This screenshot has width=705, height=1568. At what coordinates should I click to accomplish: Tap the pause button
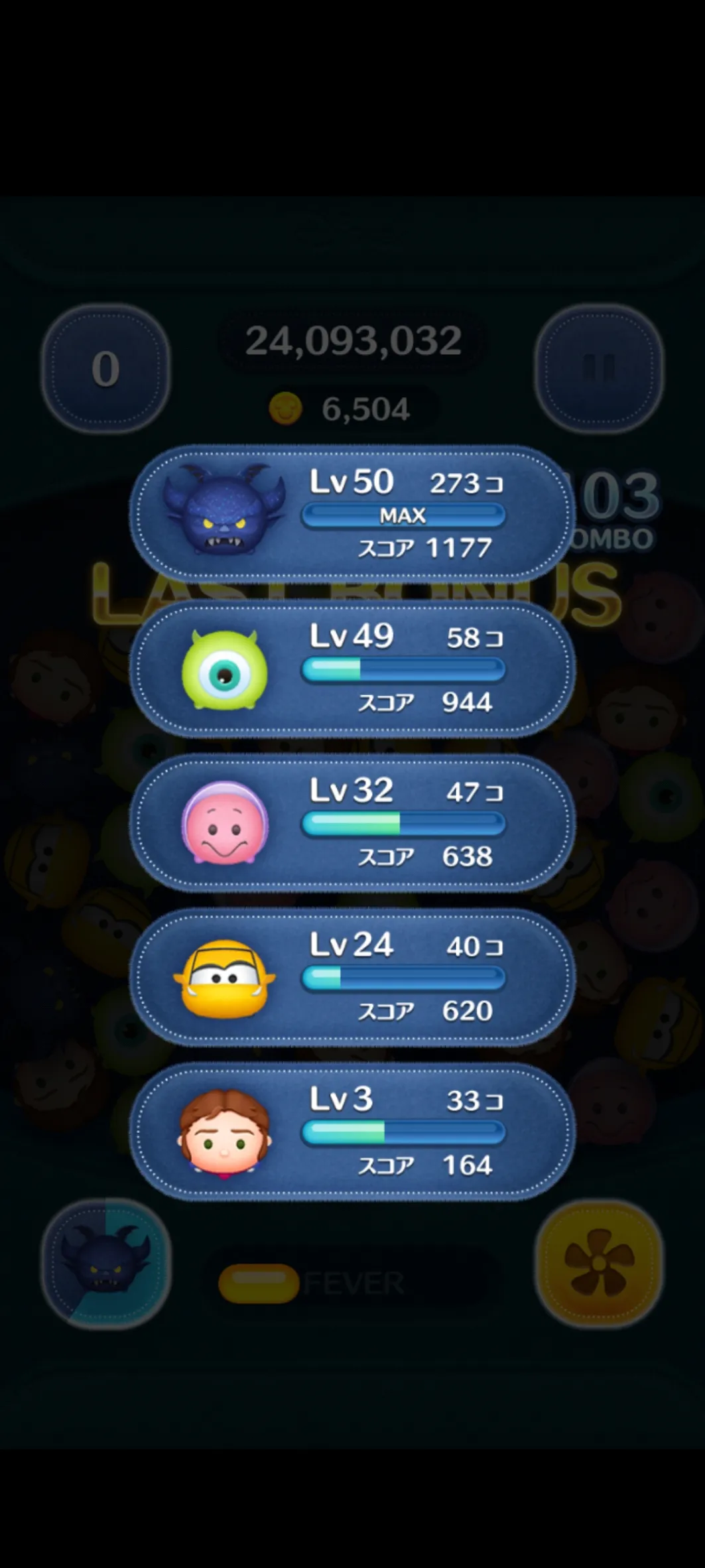click(600, 368)
